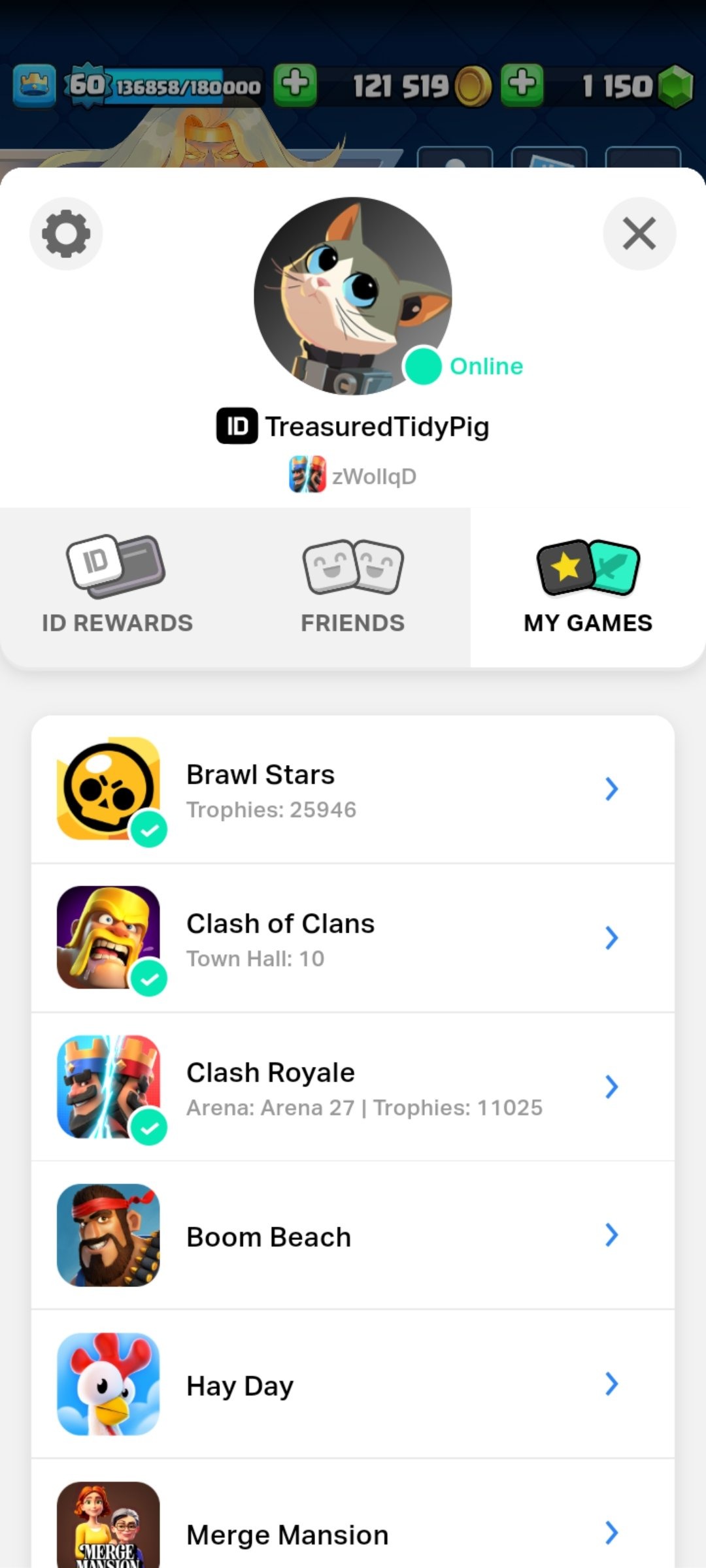Open the Brawl Stars game entry
The image size is (706, 1568).
coord(353,789)
